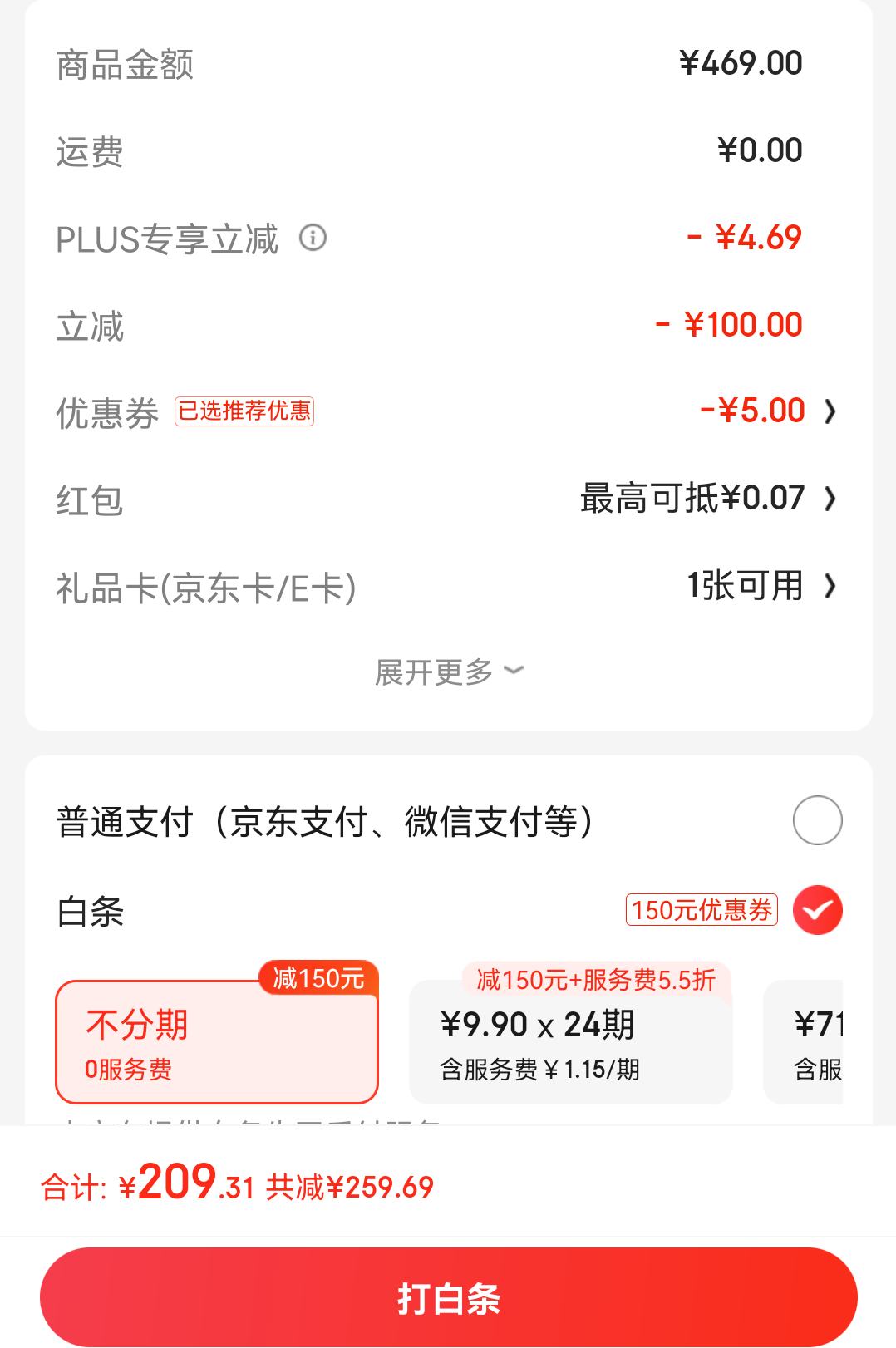The image size is (896, 1348).
Task: Click the 150元优惠券 label next to 白条
Action: 701,909
